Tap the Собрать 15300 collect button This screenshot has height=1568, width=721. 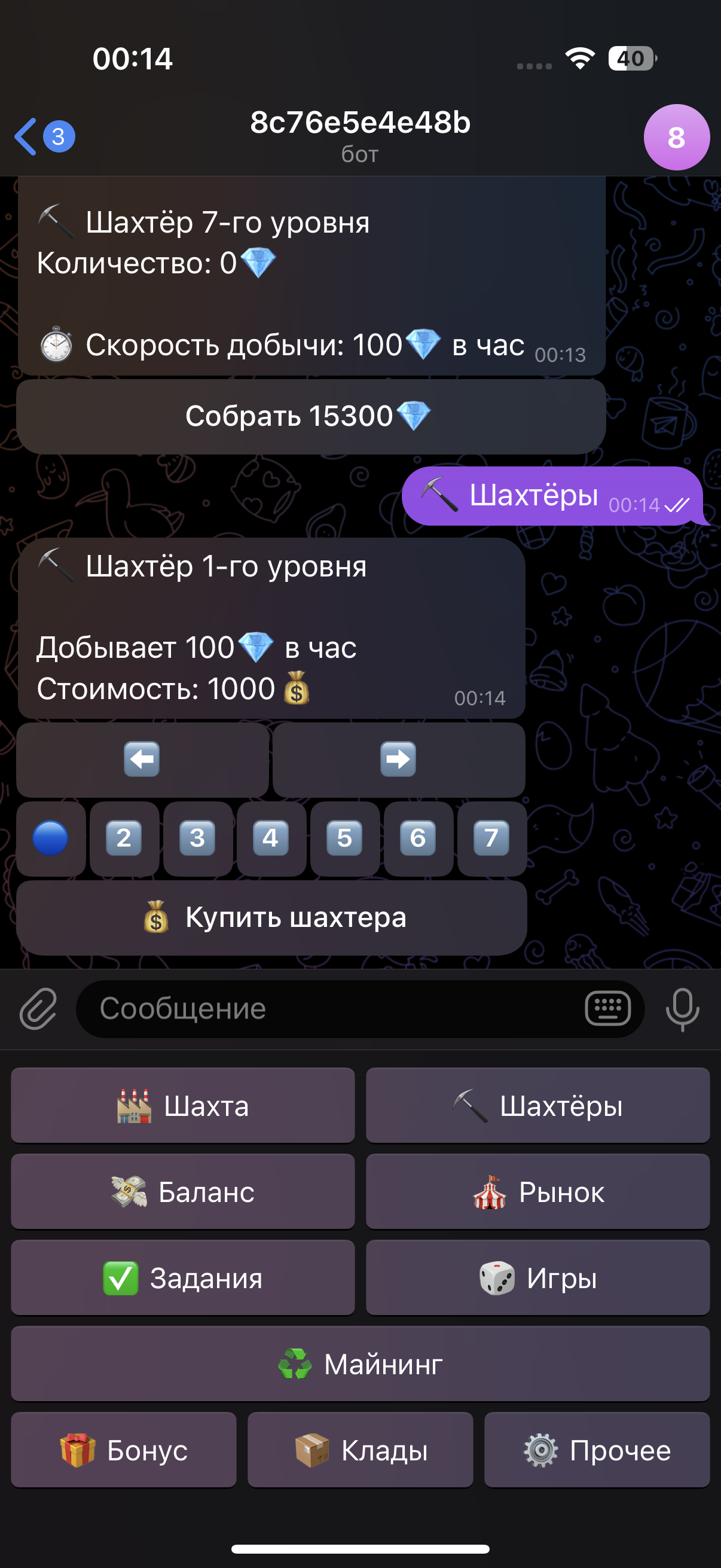pyautogui.click(x=310, y=417)
